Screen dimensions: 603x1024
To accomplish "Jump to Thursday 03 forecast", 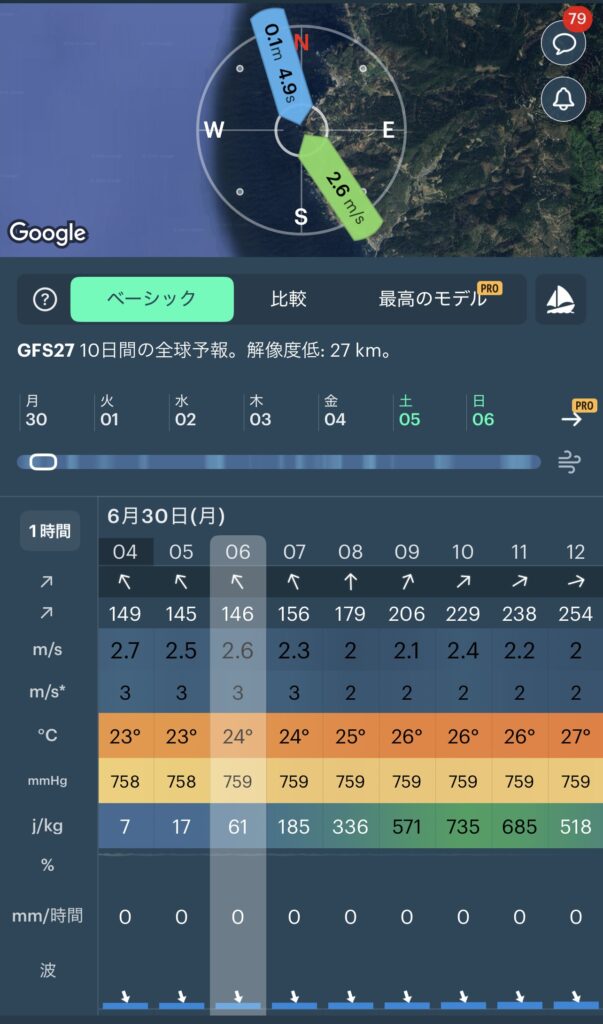I will (x=260, y=411).
